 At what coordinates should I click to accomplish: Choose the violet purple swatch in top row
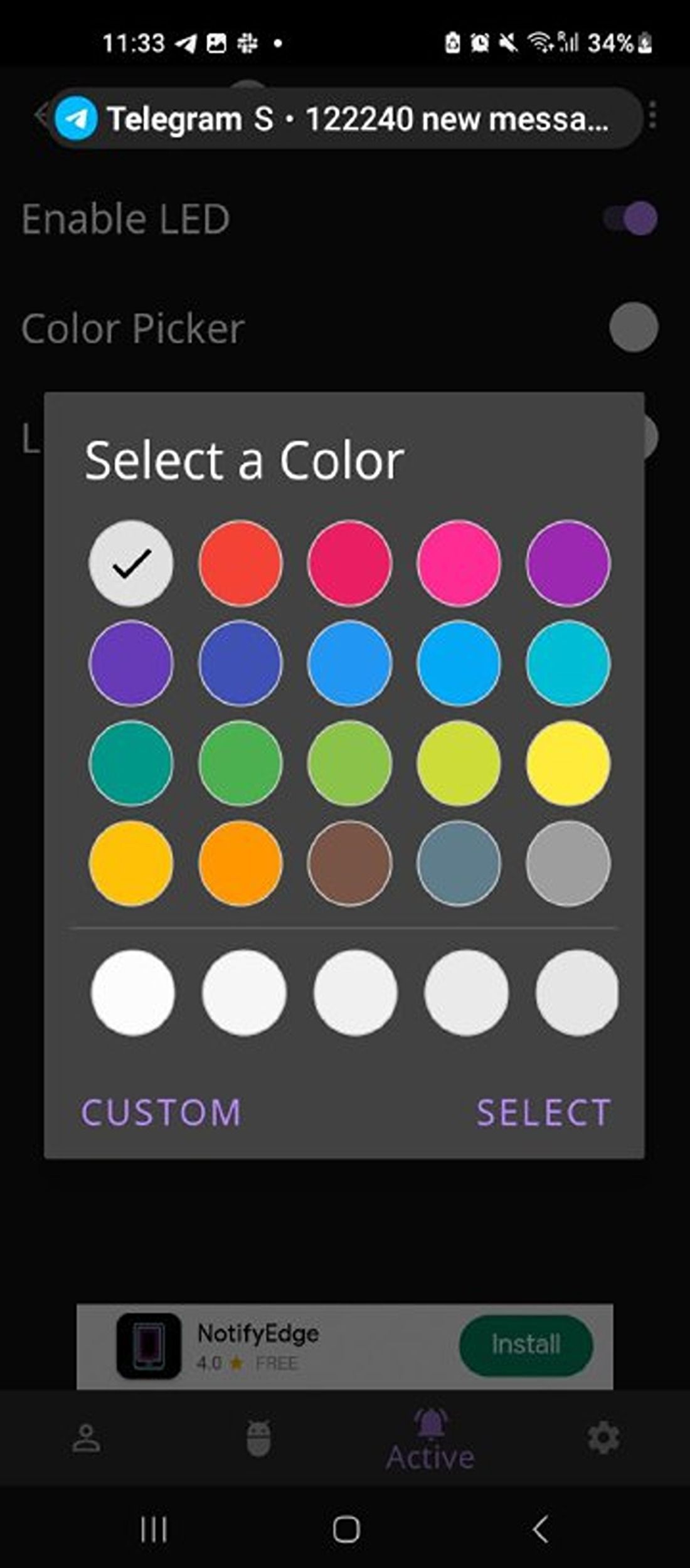coord(568,563)
